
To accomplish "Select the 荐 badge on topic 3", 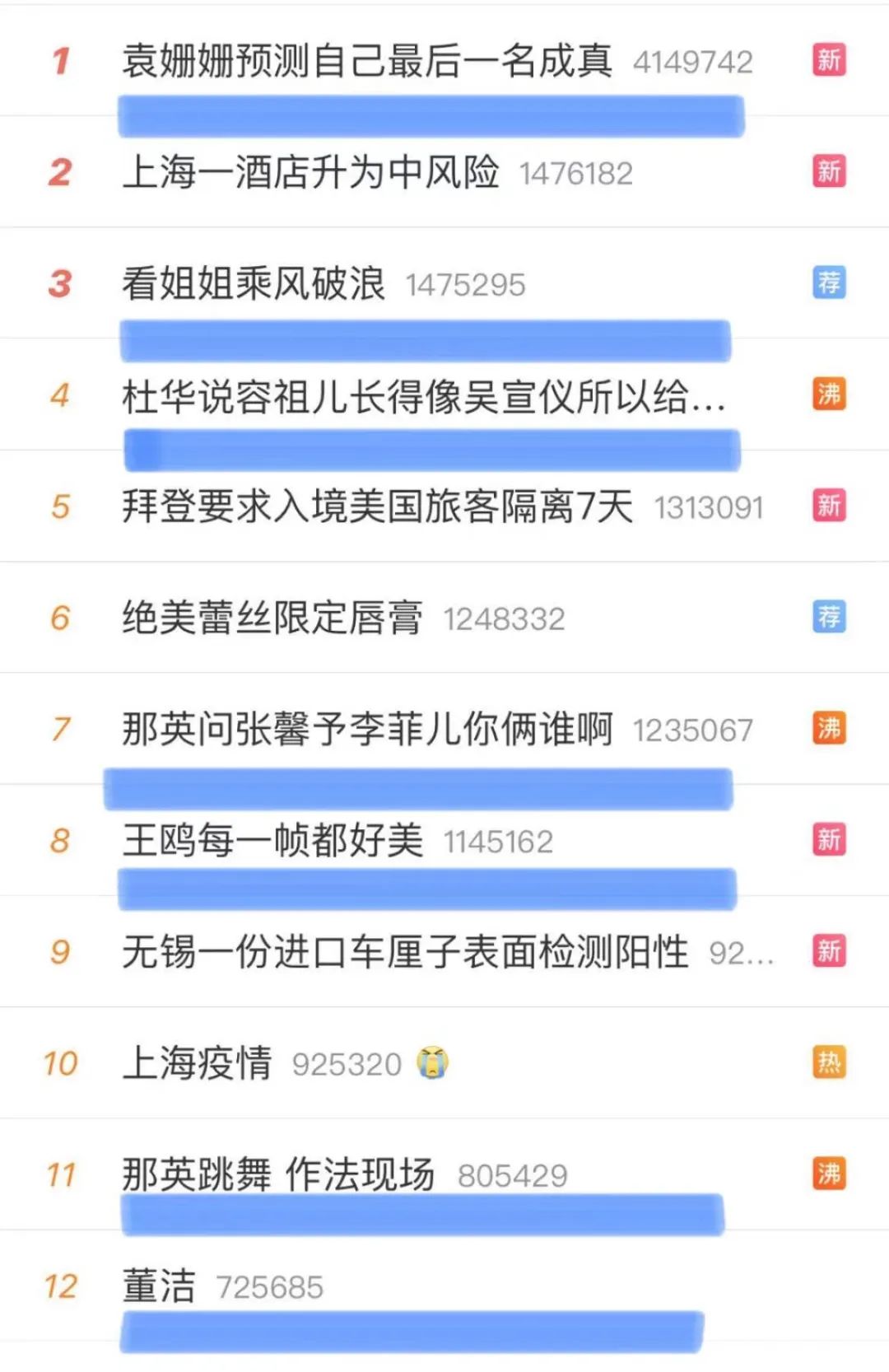I will [x=829, y=282].
